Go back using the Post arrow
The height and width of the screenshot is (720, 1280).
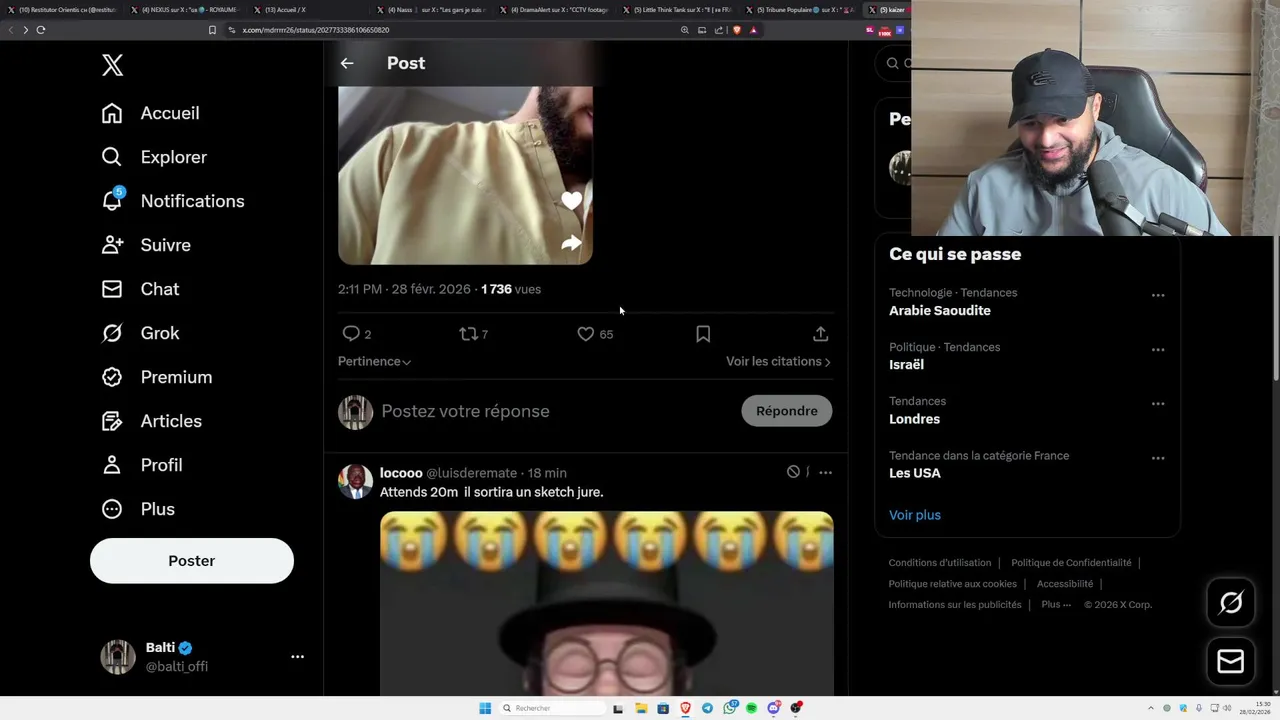point(347,63)
